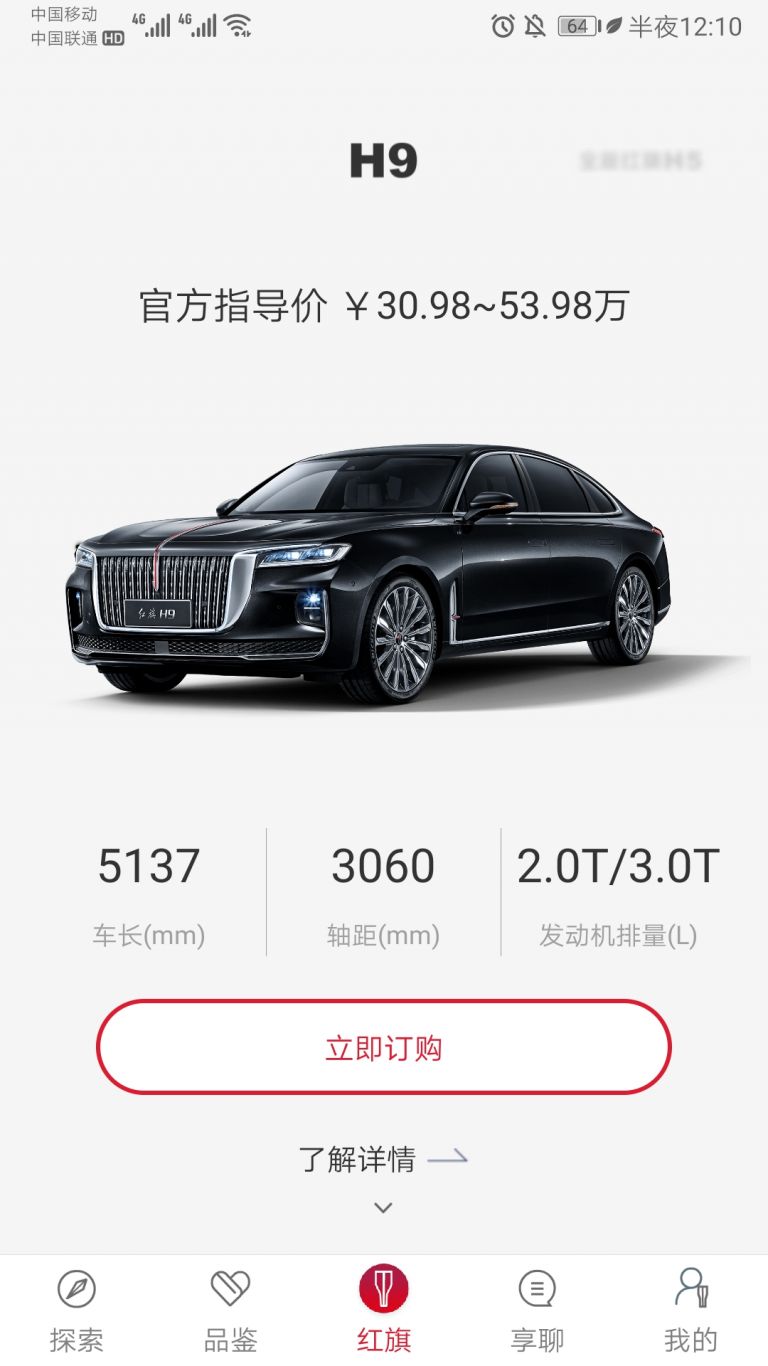Viewport: 768px width, 1366px height.
Task: Expand the down chevron below 了解详情
Action: click(x=383, y=1208)
